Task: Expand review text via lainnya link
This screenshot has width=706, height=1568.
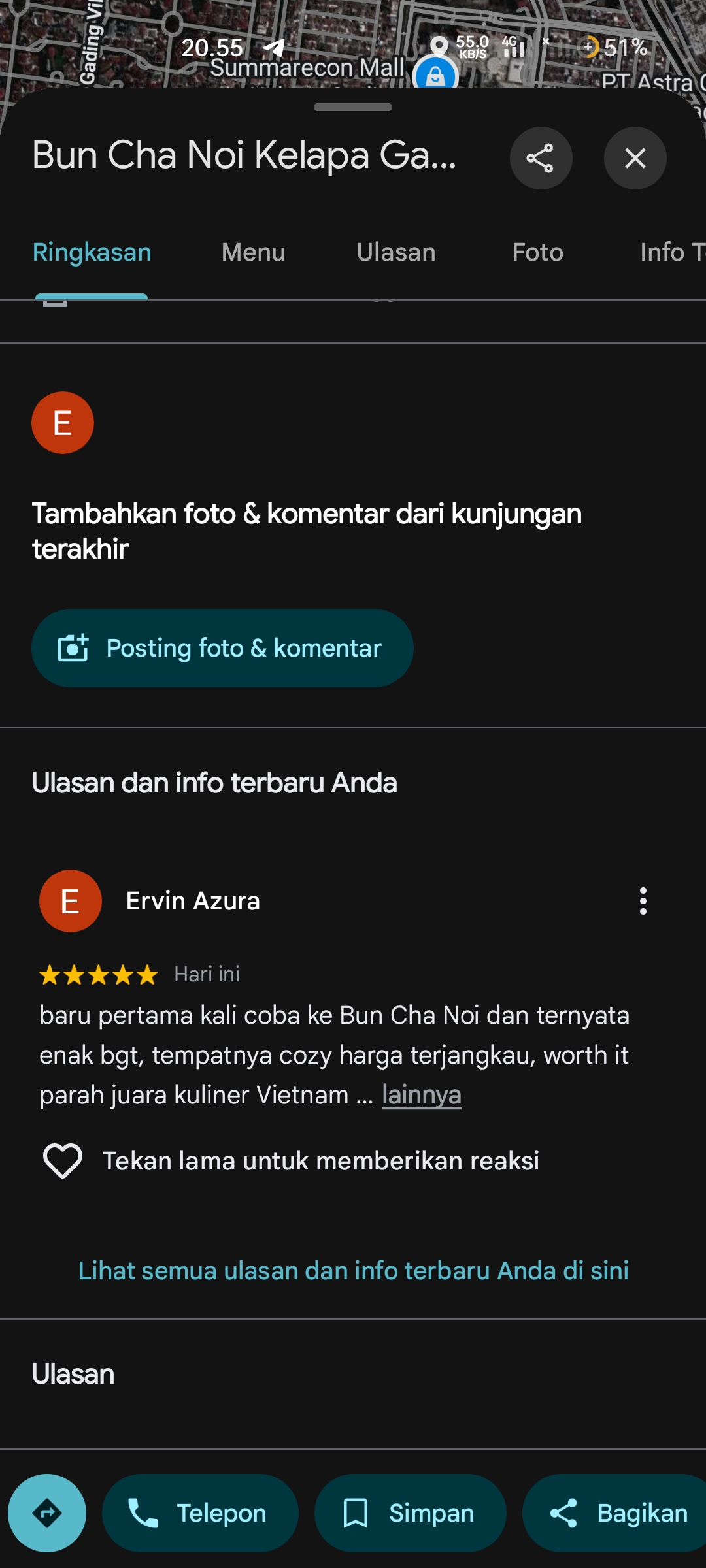Action: (422, 1095)
